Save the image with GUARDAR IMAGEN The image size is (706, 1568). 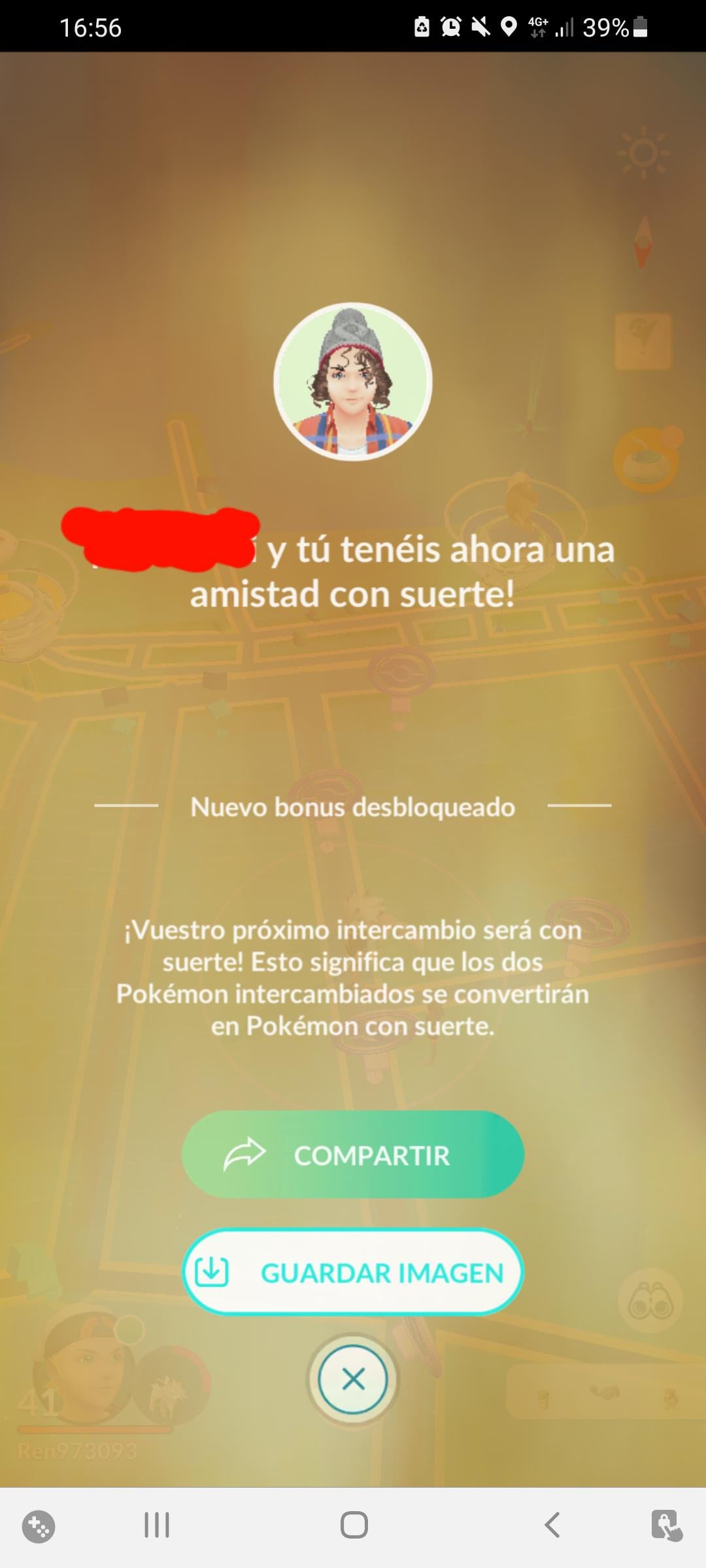(353, 1272)
